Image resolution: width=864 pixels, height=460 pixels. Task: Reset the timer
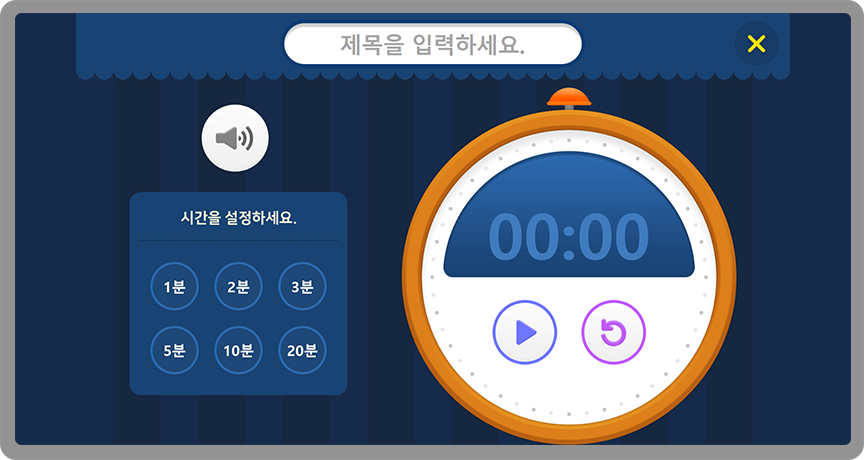pyautogui.click(x=613, y=332)
